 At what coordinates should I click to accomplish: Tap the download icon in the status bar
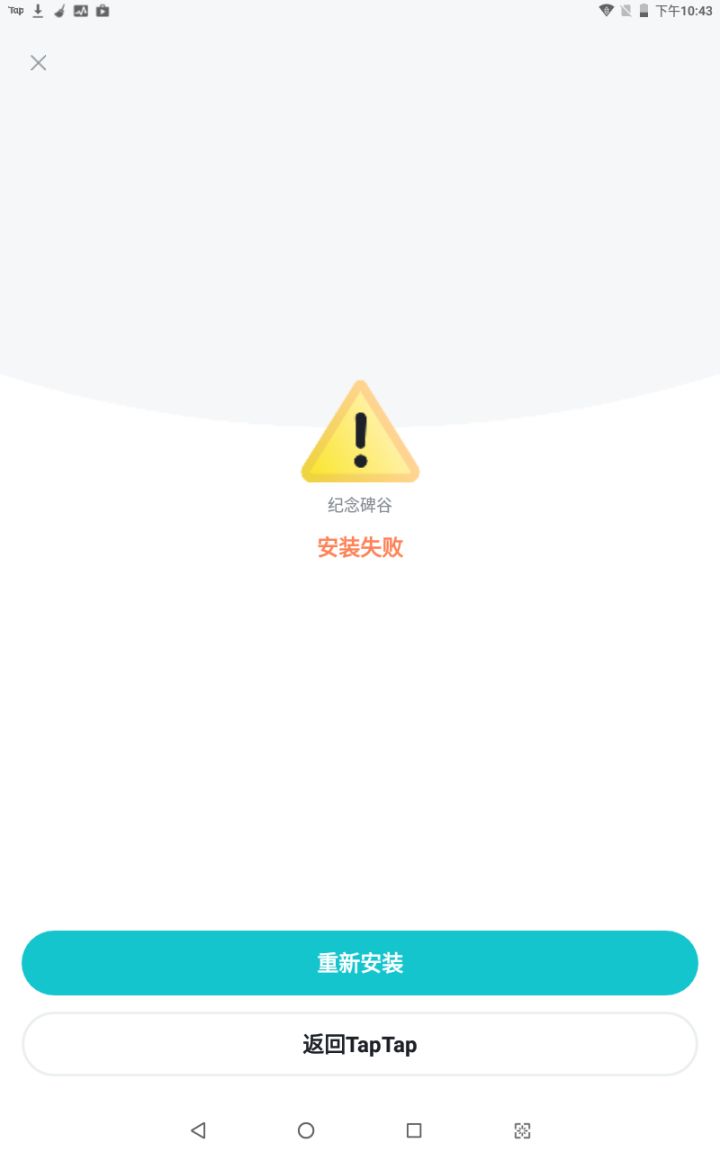[x=37, y=9]
